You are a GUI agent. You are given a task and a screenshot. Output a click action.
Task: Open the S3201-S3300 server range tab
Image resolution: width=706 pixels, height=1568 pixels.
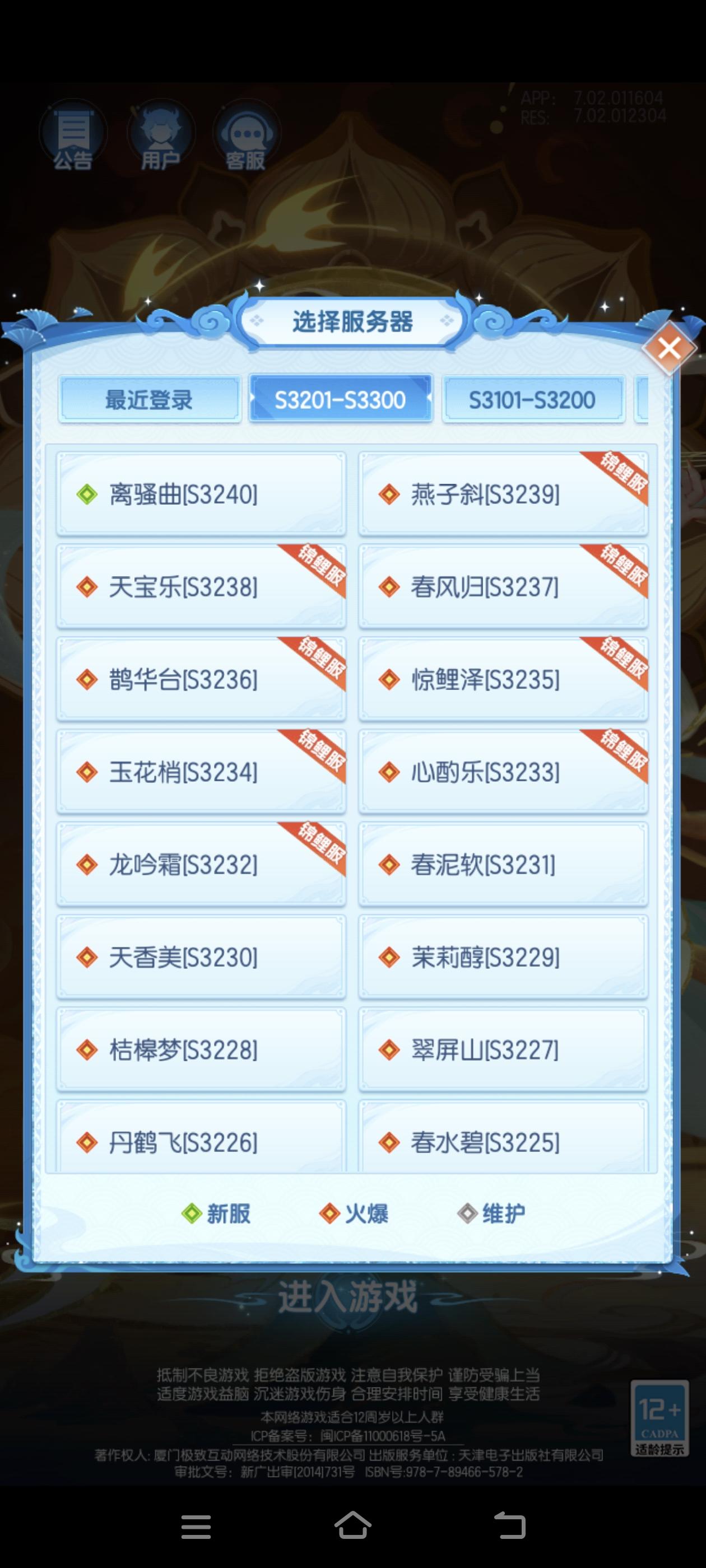tap(341, 400)
